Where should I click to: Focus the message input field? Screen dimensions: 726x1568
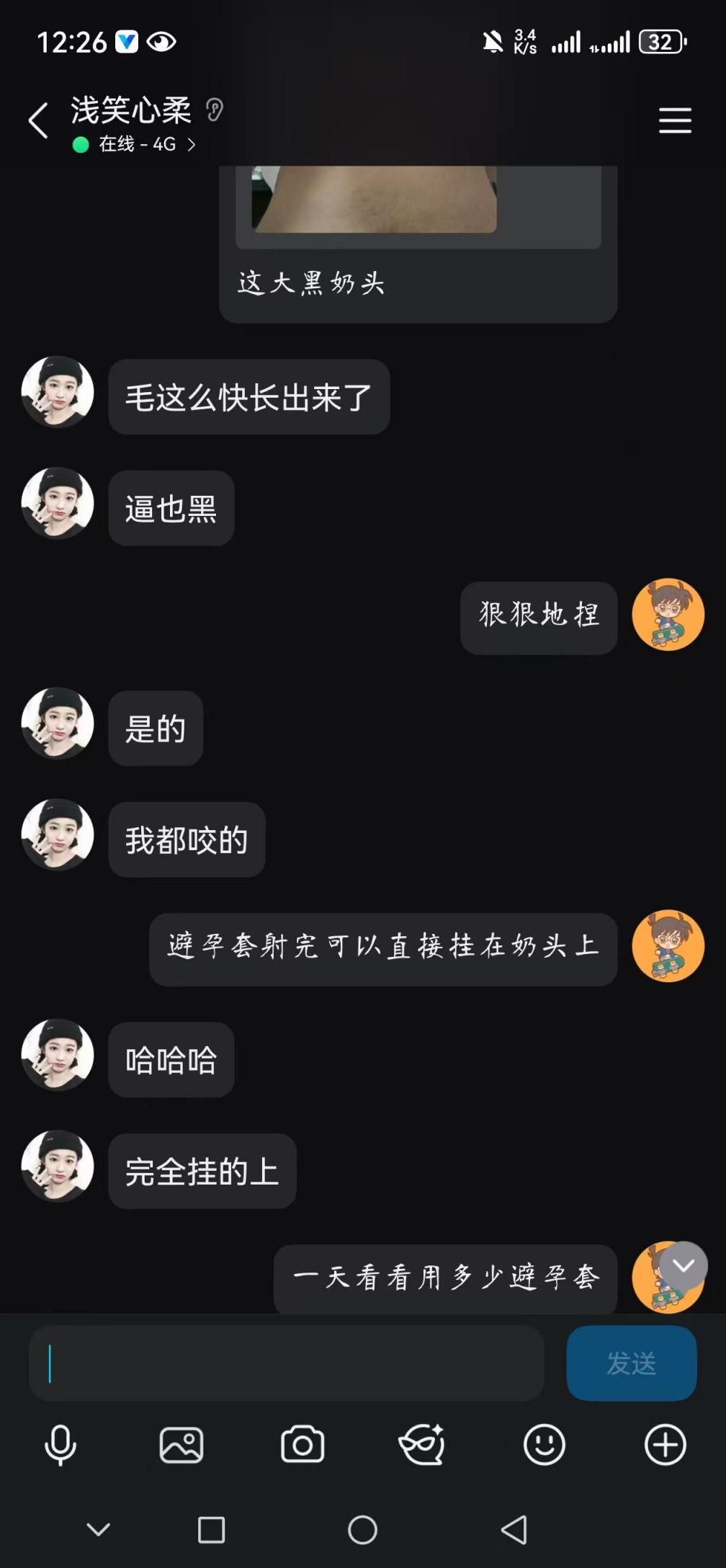[287, 1363]
